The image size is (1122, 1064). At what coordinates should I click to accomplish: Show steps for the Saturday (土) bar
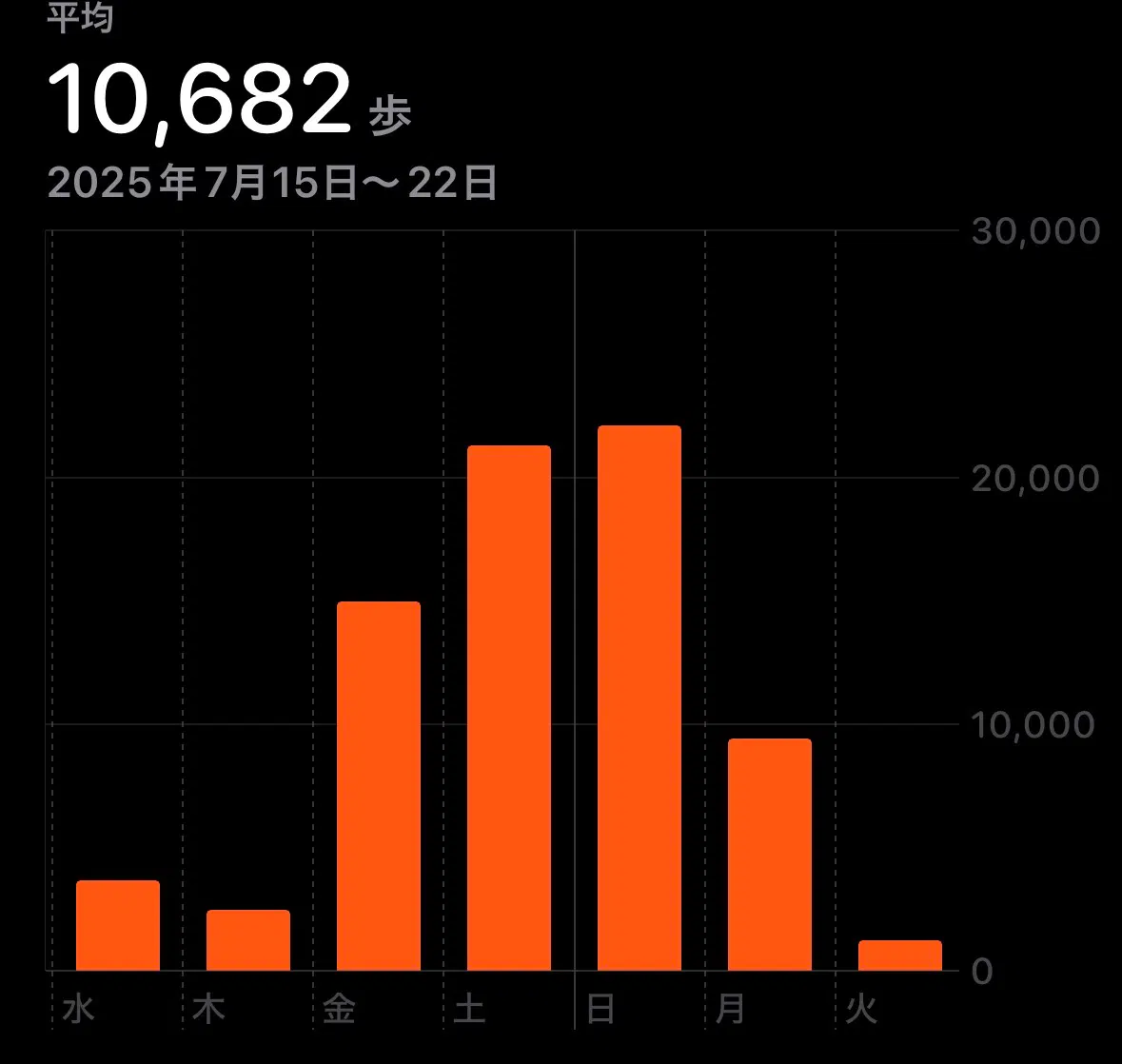(x=509, y=708)
